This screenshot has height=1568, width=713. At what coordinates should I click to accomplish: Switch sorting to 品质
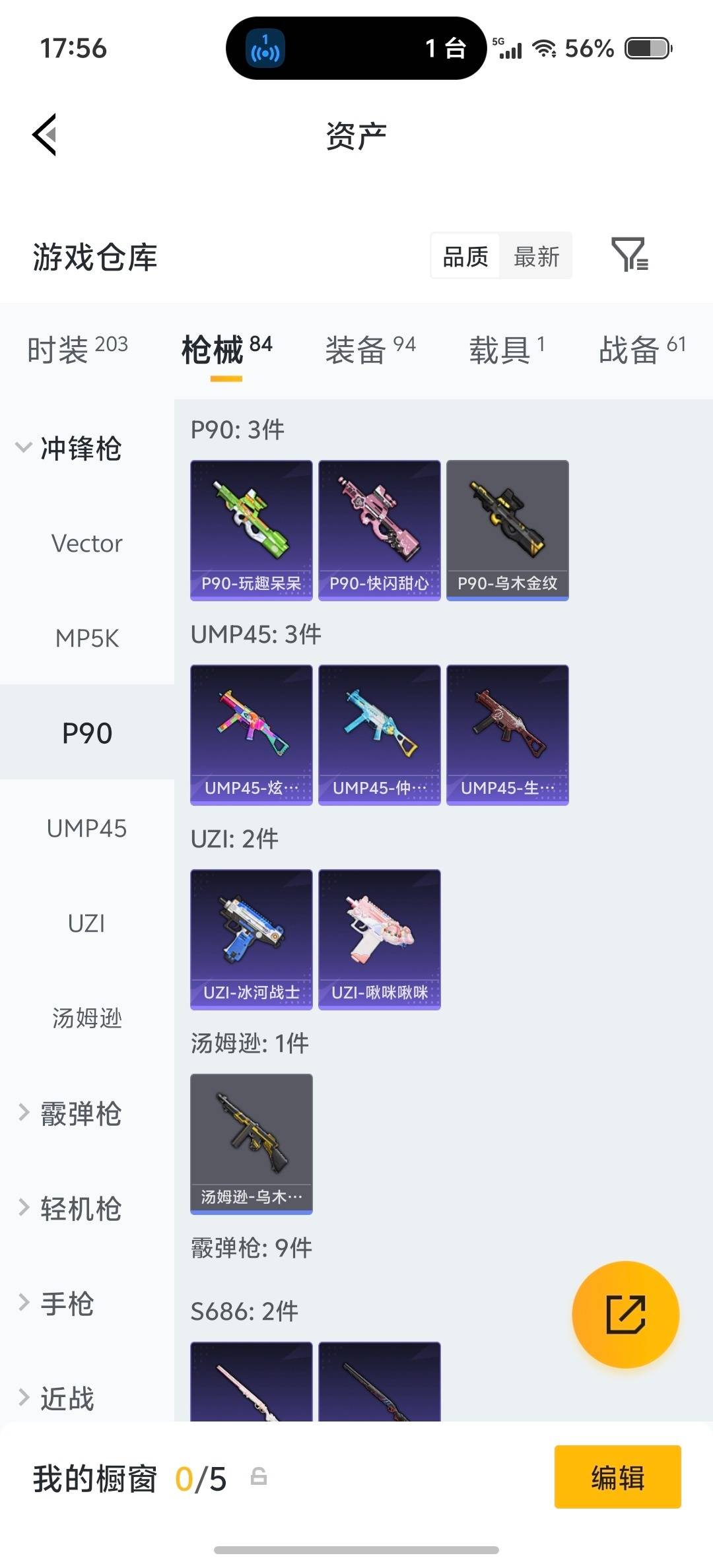click(x=464, y=256)
